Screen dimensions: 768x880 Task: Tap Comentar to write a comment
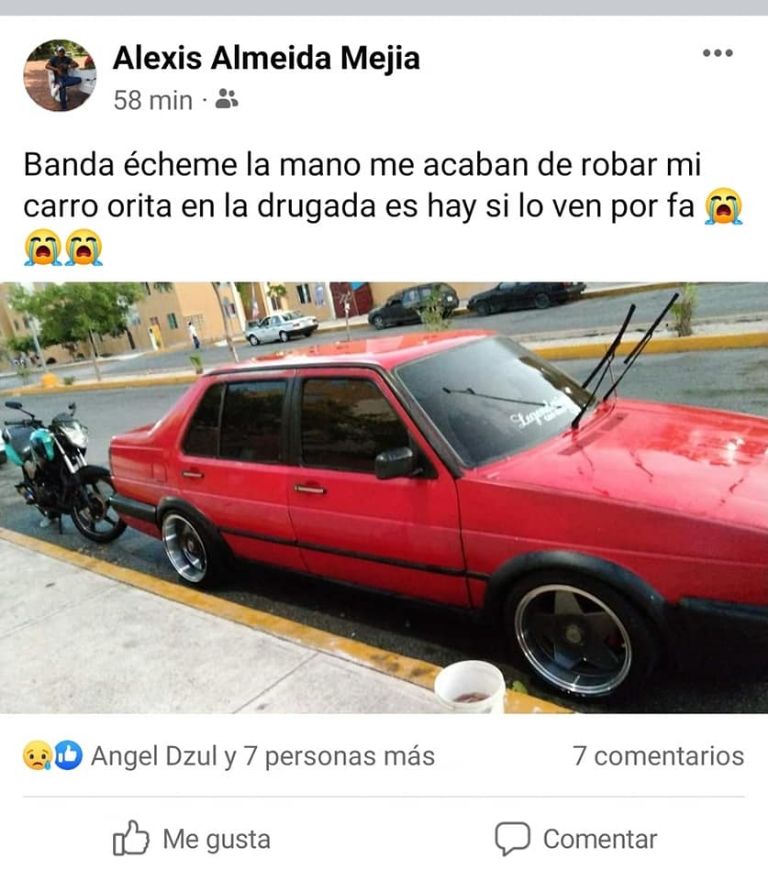pyautogui.click(x=577, y=839)
